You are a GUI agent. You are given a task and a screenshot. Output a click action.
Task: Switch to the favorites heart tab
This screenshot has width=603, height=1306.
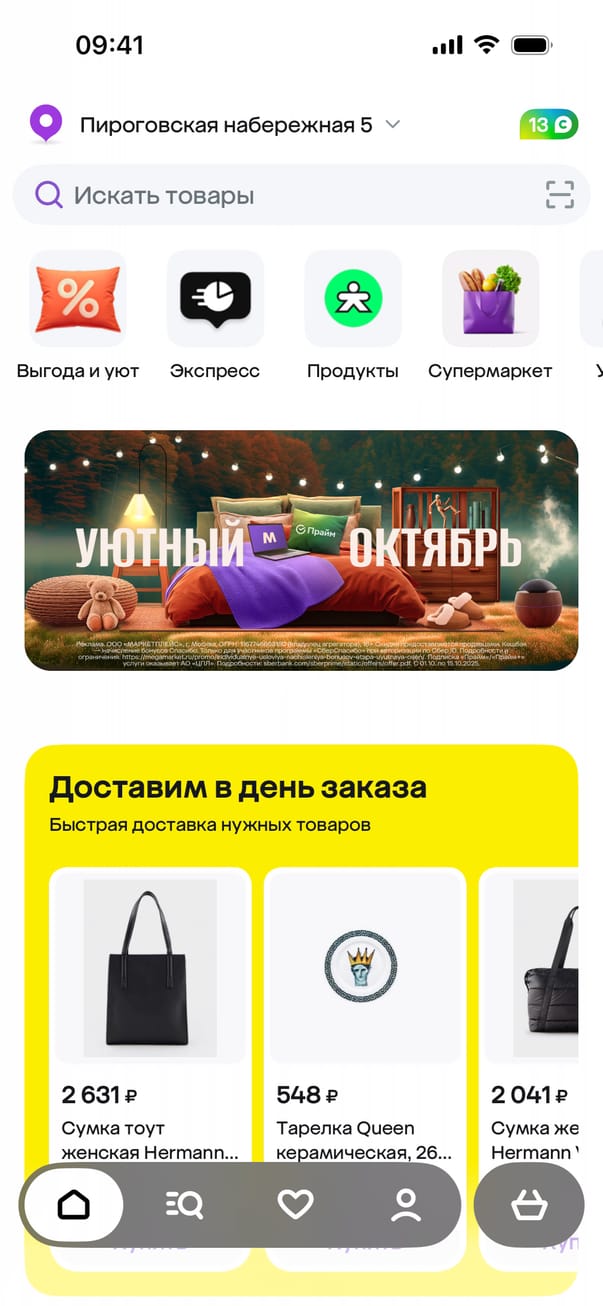click(295, 1205)
